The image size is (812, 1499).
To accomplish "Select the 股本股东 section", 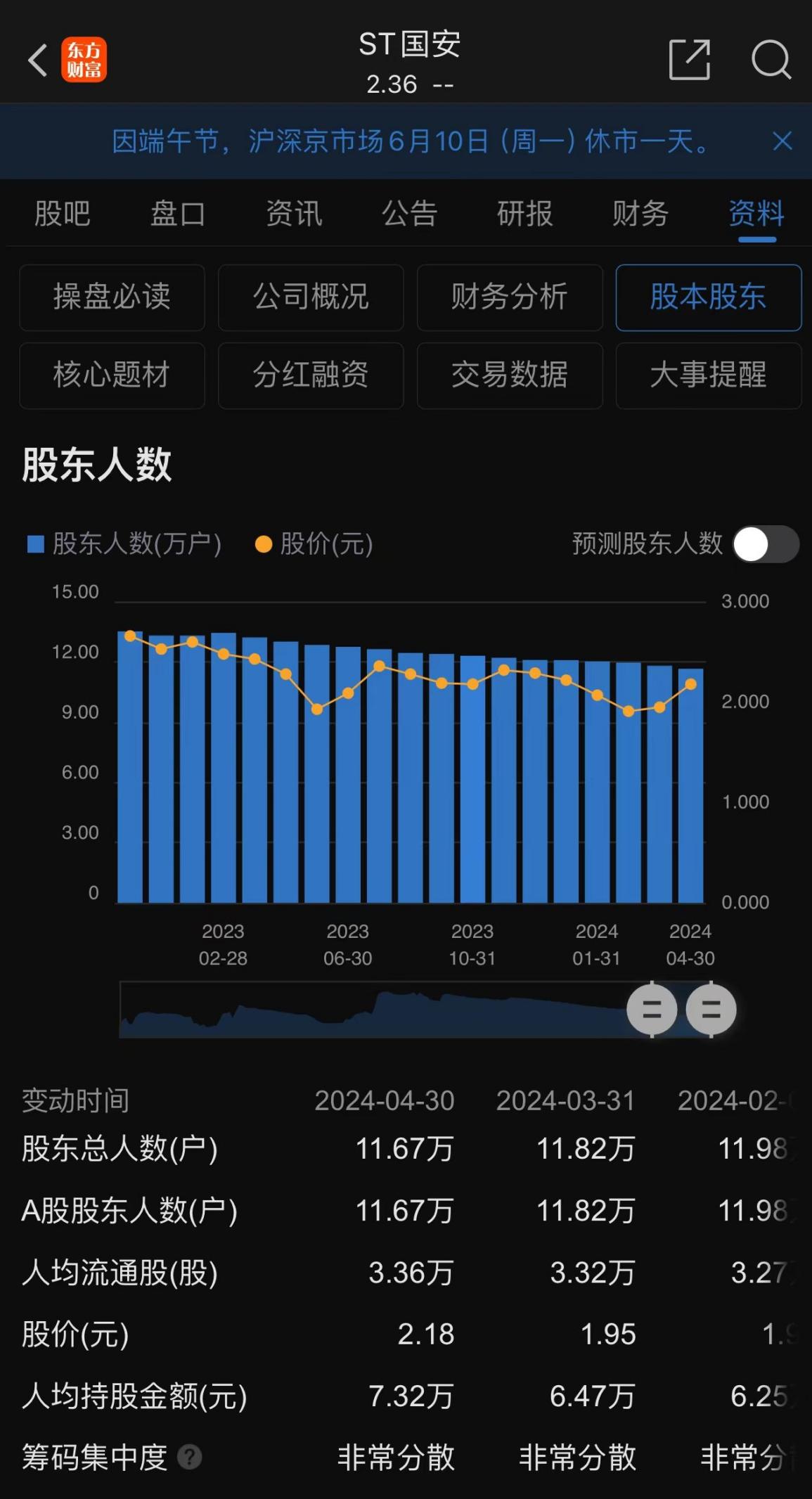I will 708,297.
